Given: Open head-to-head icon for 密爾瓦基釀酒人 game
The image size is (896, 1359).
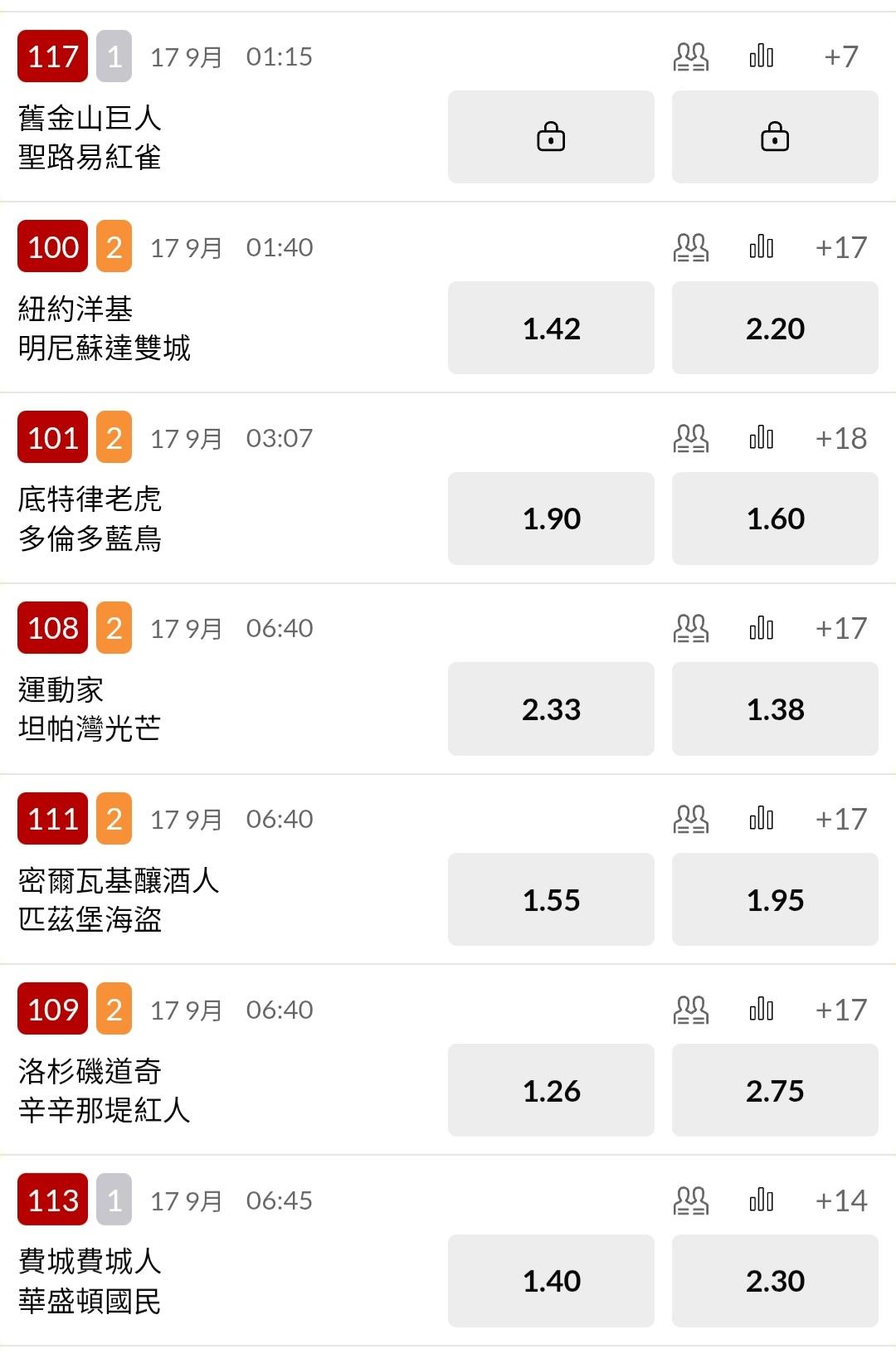Looking at the screenshot, I should point(691,819).
